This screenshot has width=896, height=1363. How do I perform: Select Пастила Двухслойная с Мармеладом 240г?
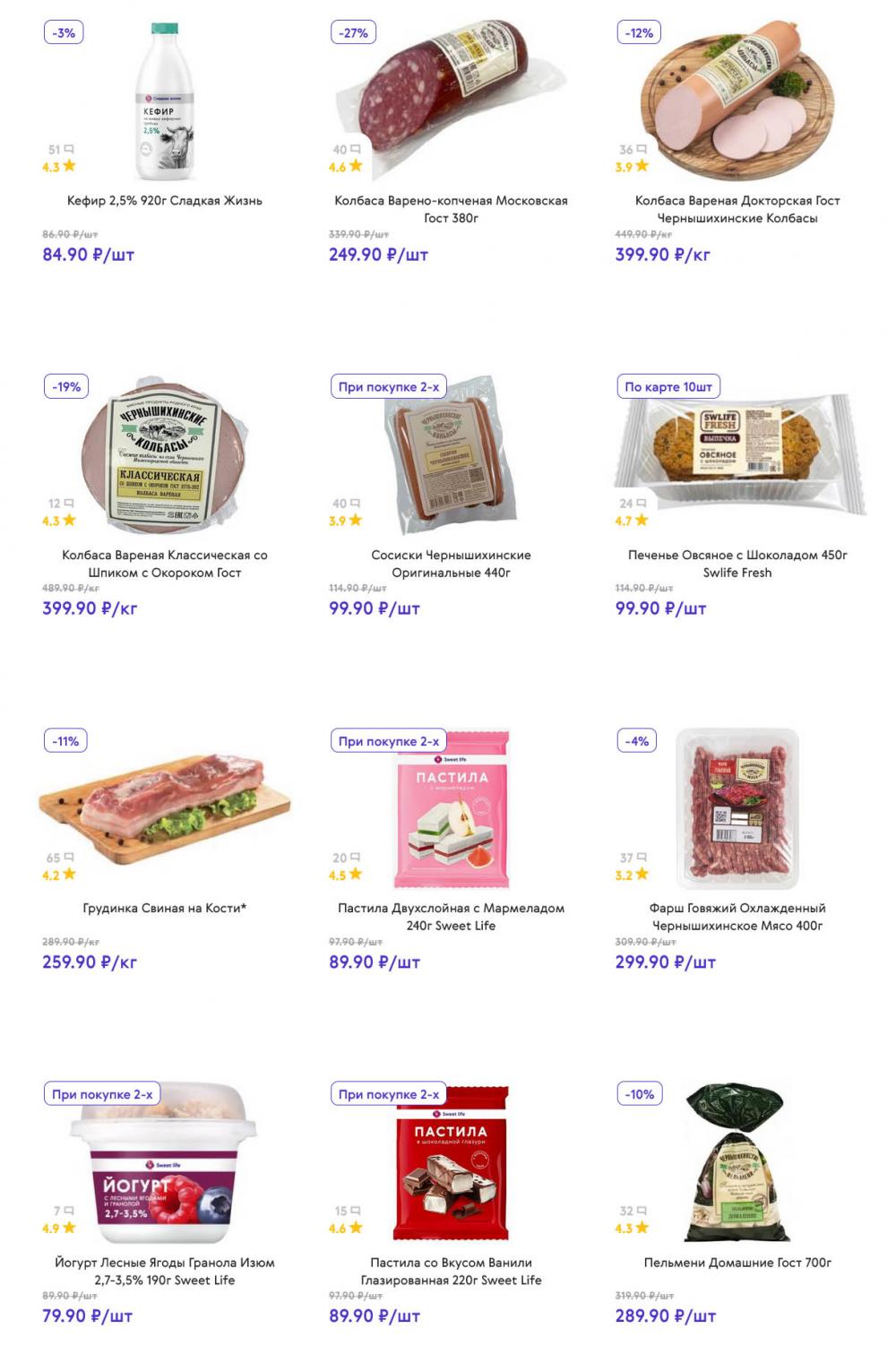coord(451,916)
